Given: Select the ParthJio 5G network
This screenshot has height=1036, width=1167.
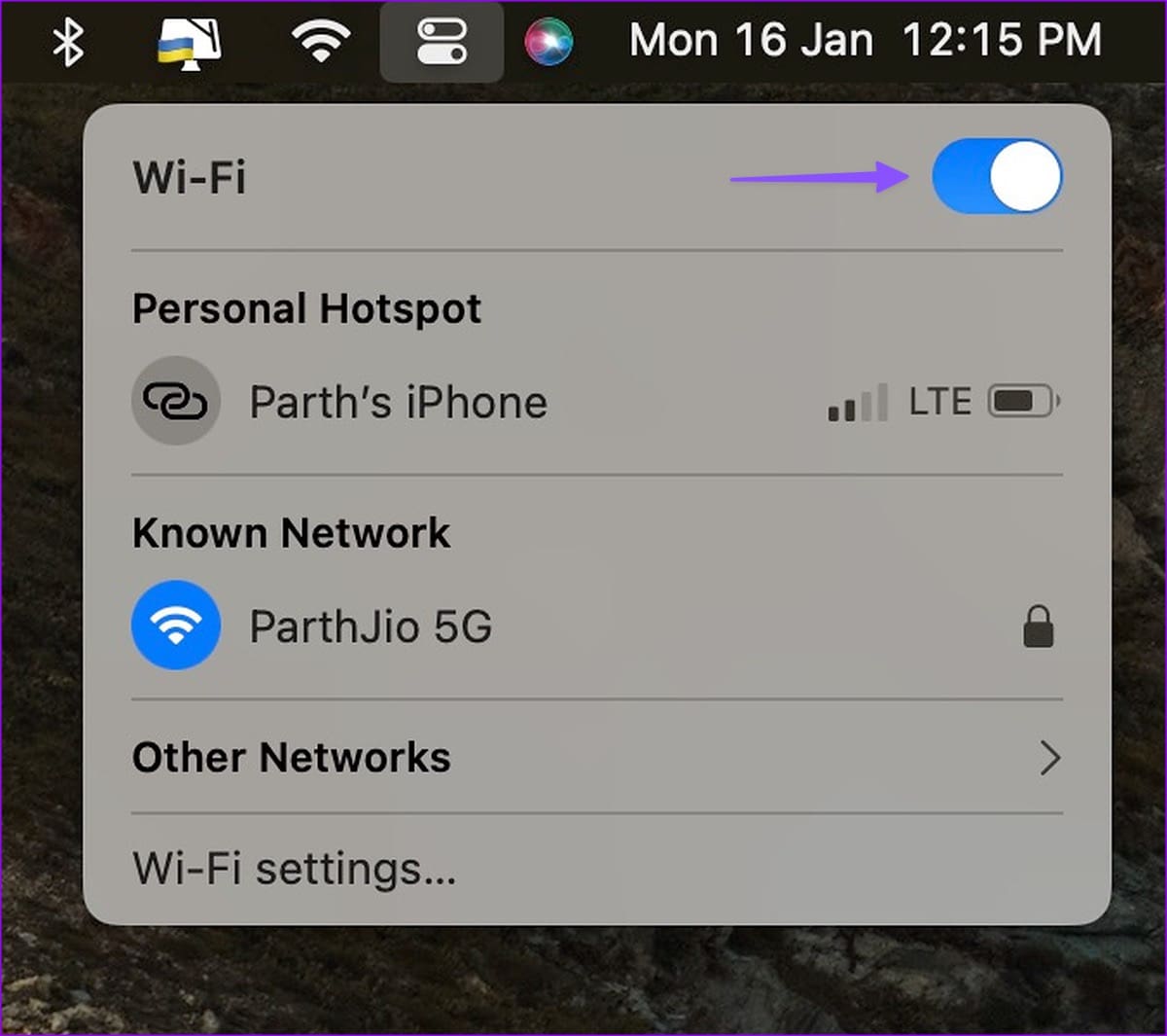Looking at the screenshot, I should (x=596, y=625).
